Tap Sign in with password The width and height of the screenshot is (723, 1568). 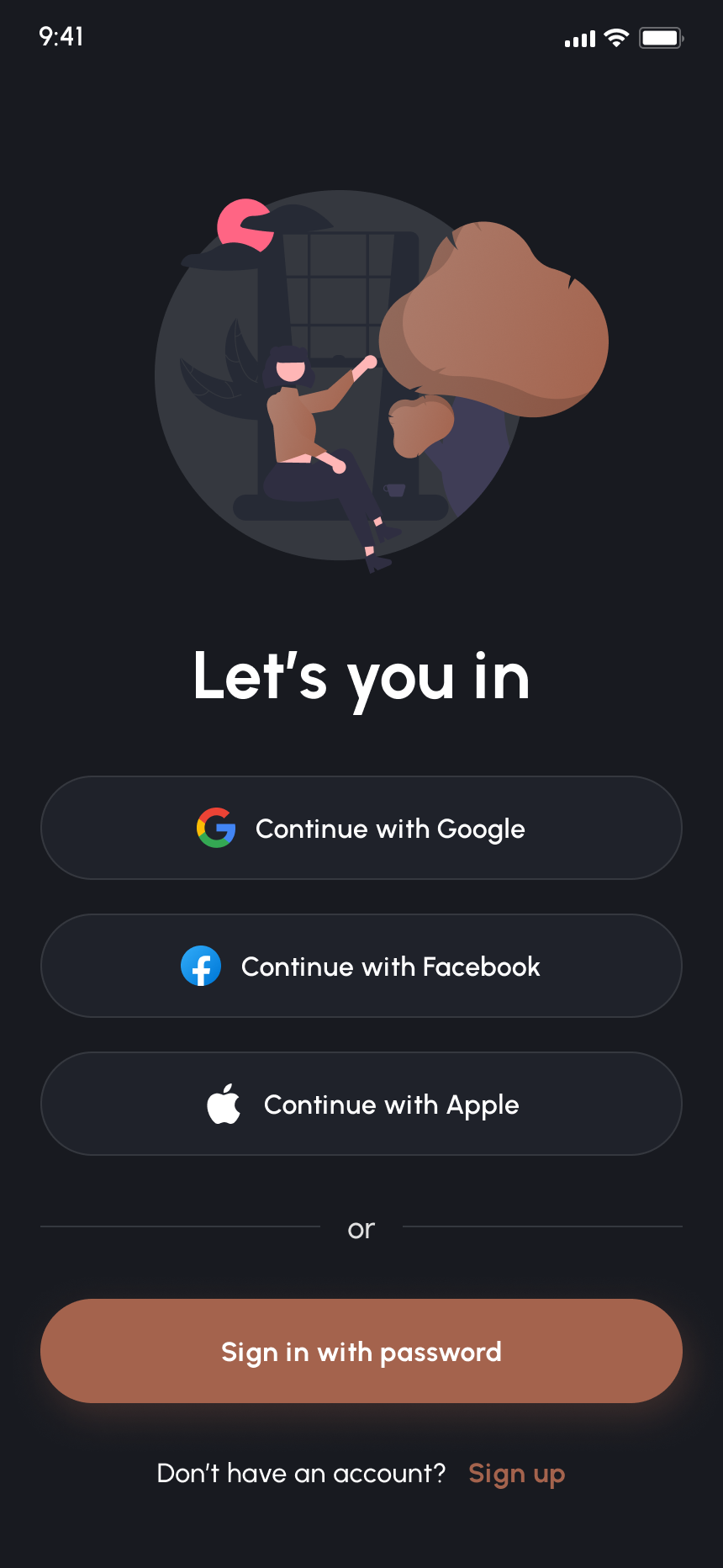pyautogui.click(x=361, y=1352)
